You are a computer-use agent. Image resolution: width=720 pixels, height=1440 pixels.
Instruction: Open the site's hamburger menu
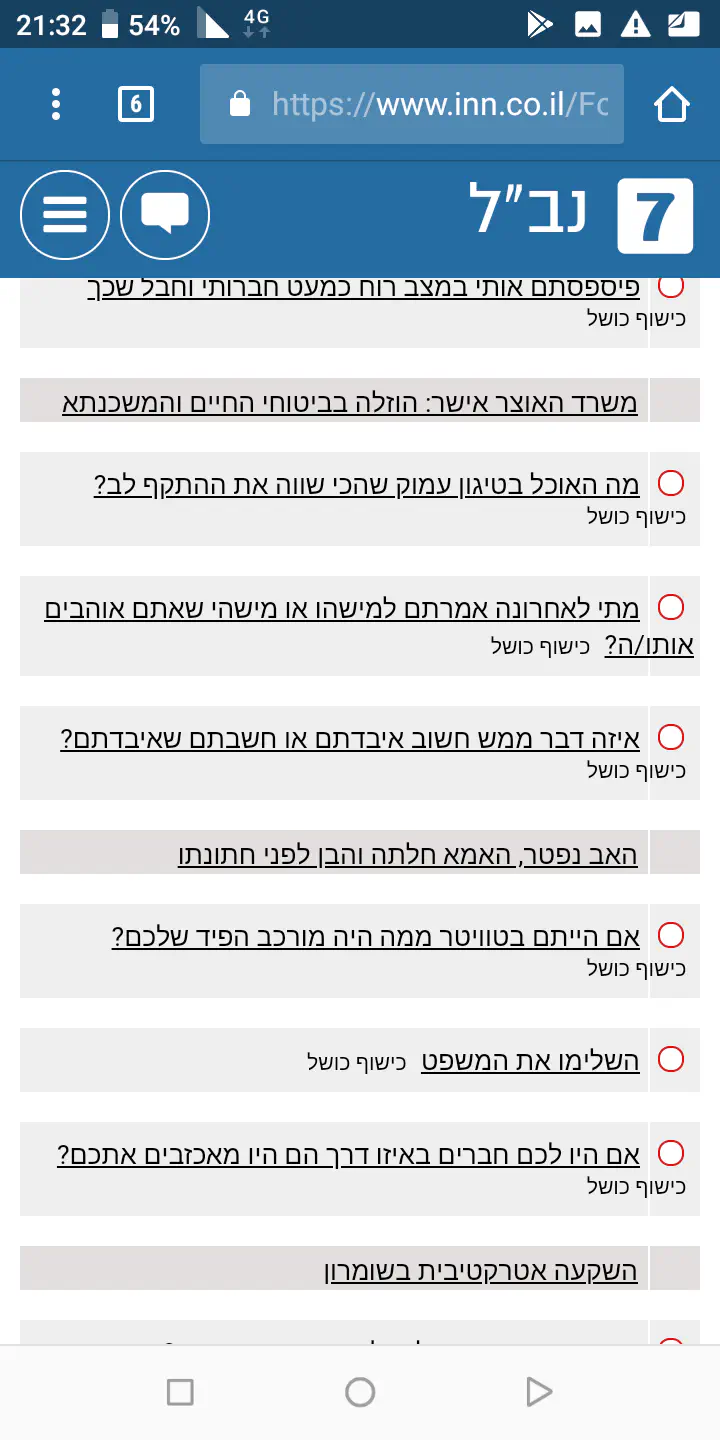(x=65, y=215)
